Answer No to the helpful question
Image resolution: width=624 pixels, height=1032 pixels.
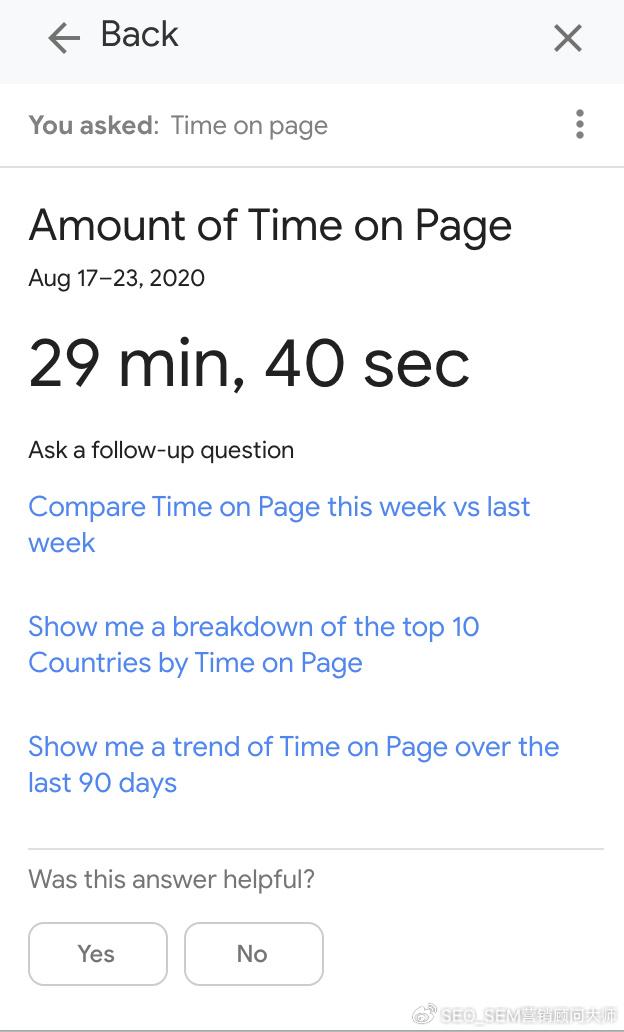click(253, 954)
